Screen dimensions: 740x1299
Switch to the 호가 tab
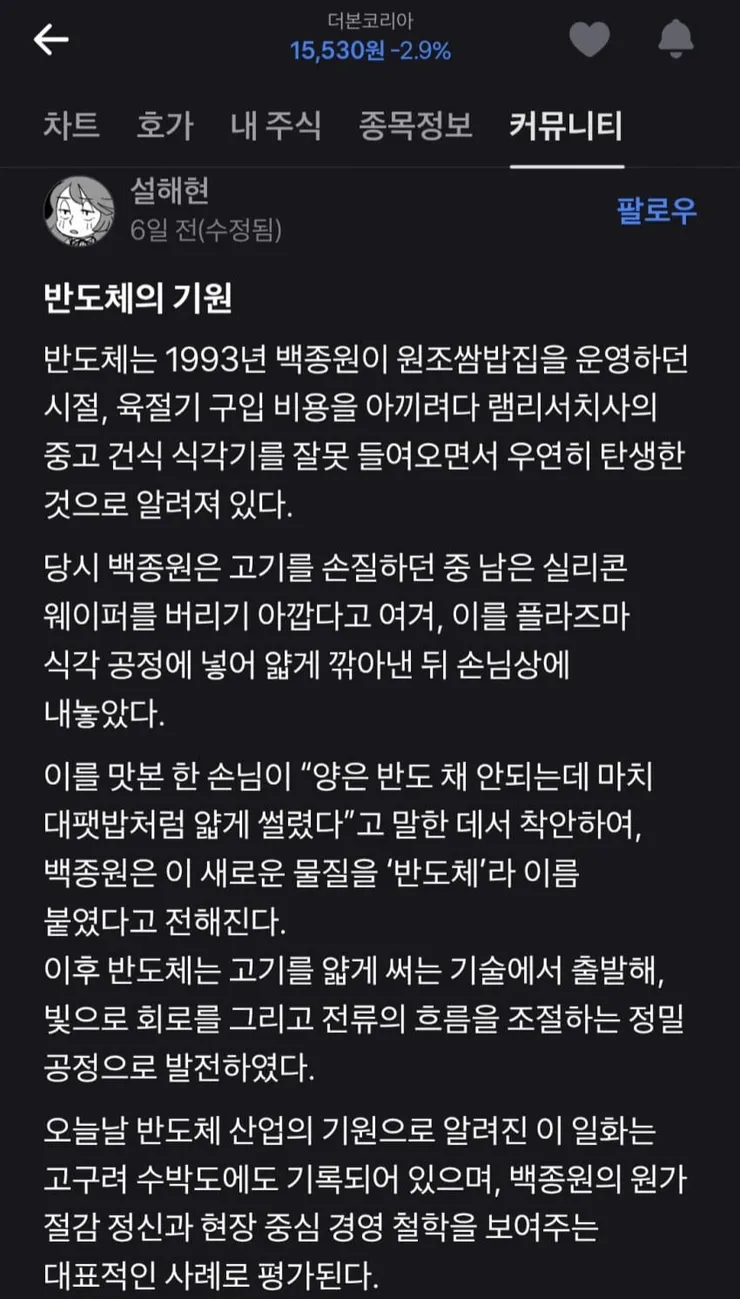click(x=165, y=126)
